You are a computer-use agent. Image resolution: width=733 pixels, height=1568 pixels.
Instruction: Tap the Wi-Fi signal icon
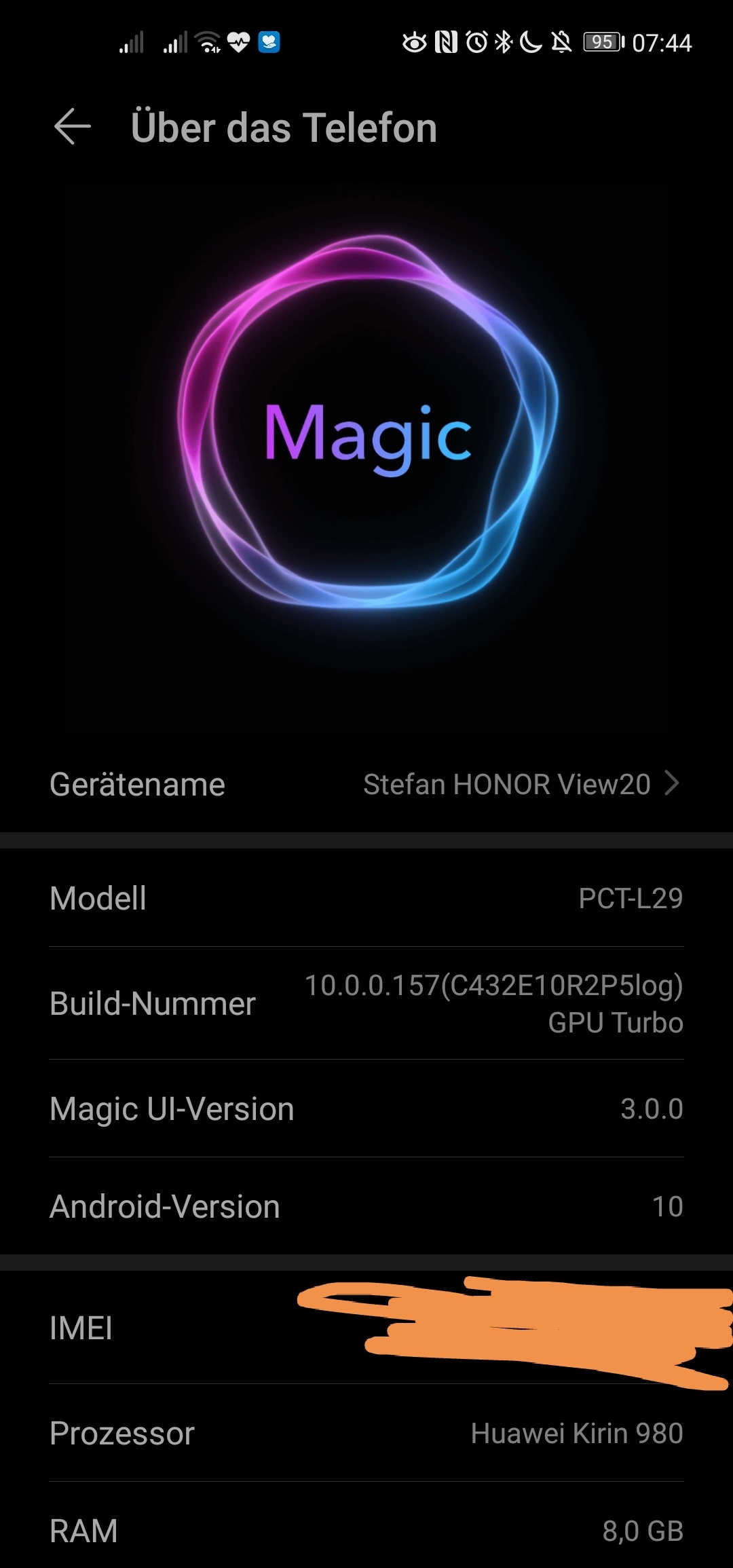point(208,42)
